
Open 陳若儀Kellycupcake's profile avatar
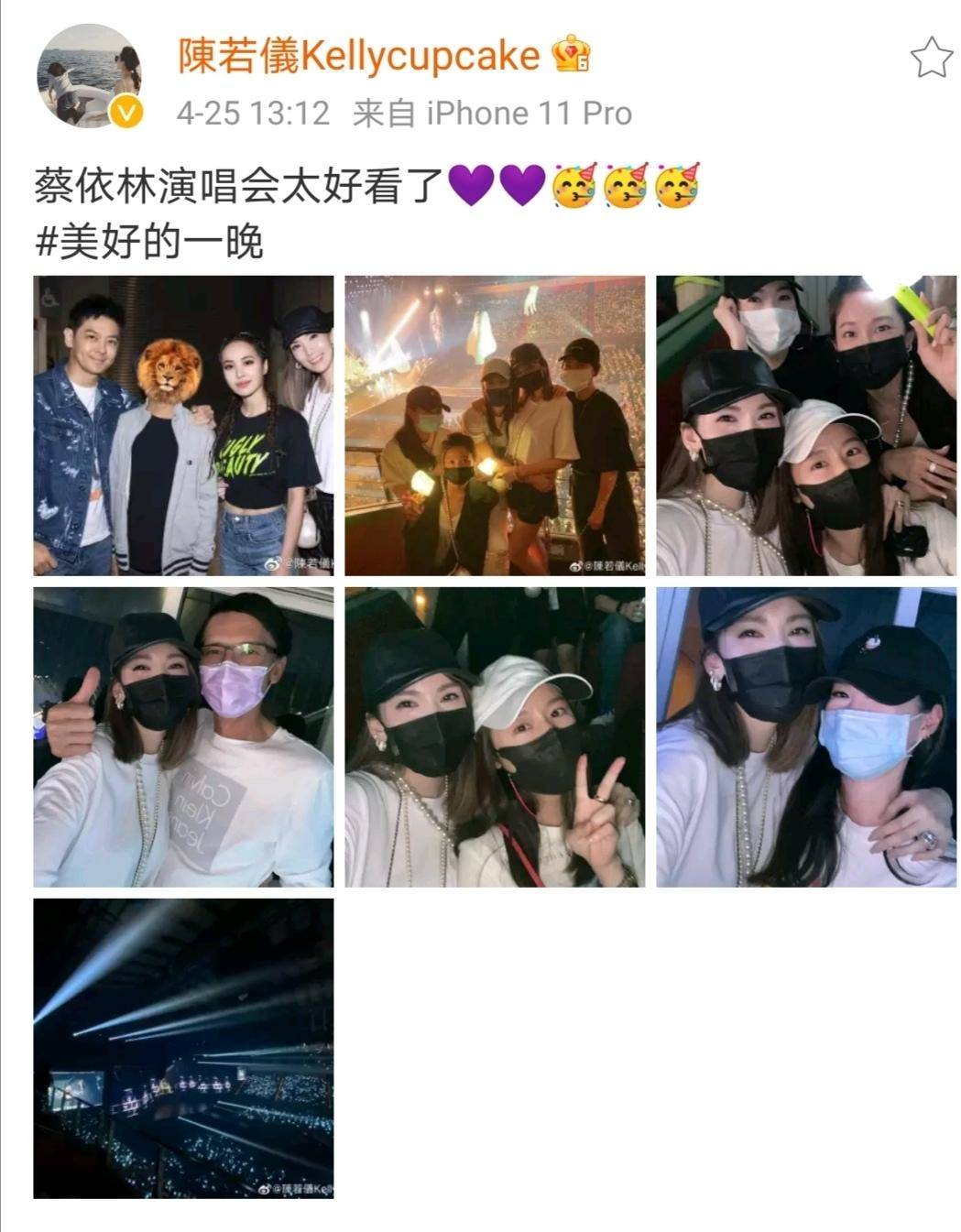pyautogui.click(x=89, y=77)
